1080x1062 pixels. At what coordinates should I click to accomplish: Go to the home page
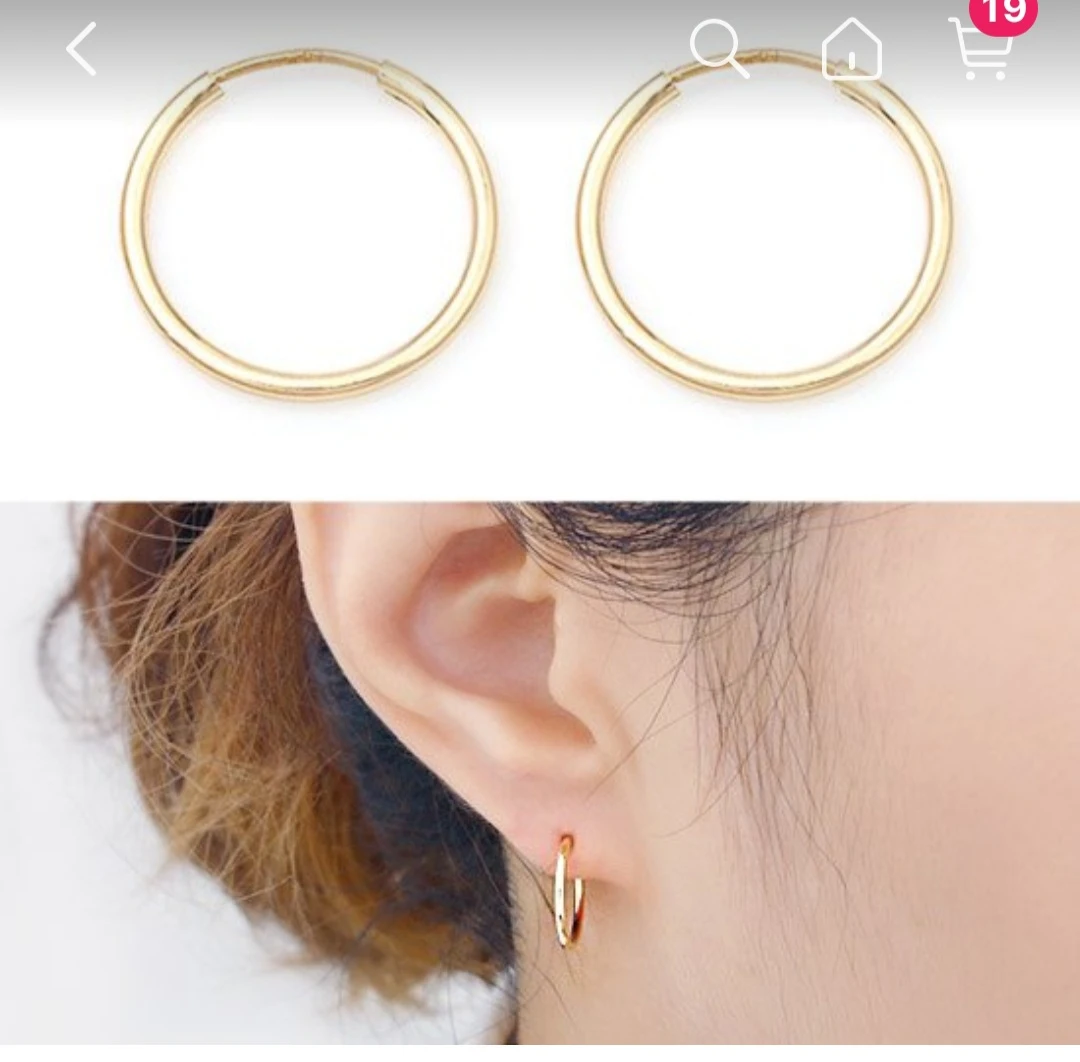coord(851,49)
